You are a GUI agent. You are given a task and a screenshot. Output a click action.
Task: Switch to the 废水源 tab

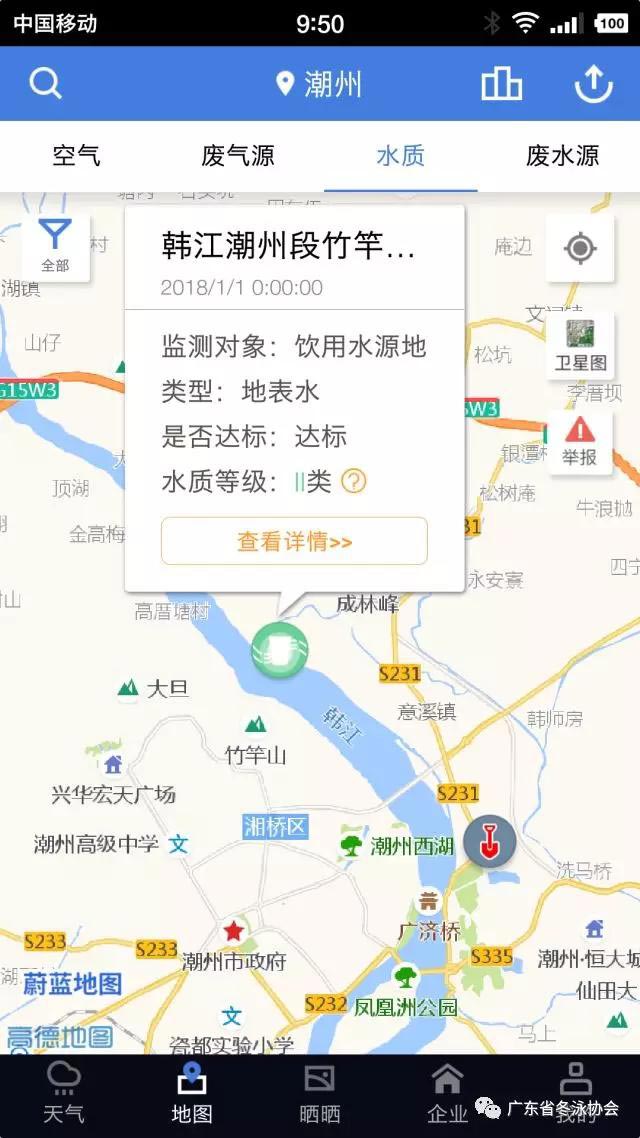562,156
